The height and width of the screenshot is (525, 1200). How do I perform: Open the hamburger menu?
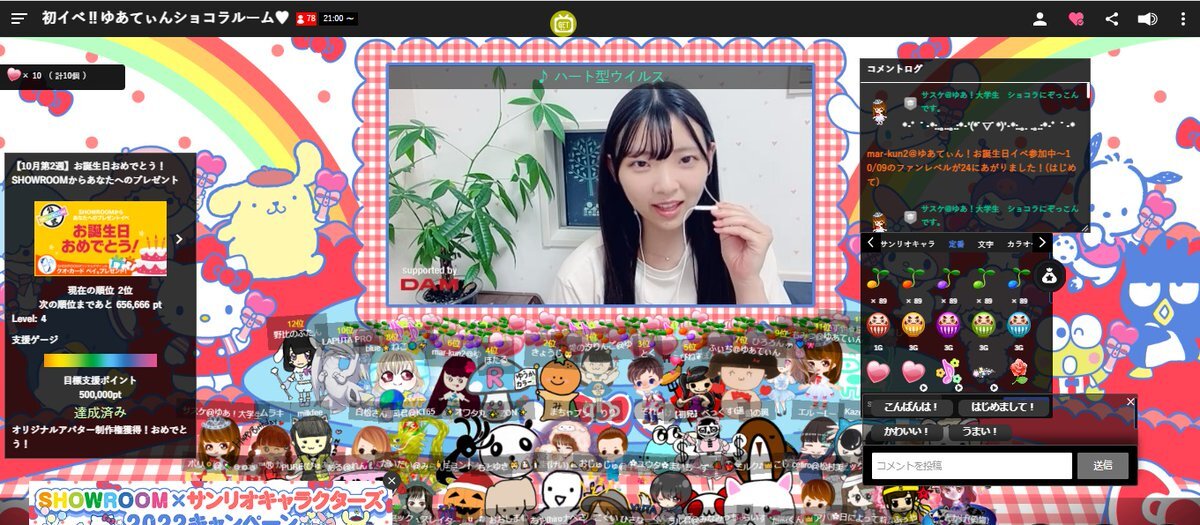click(x=19, y=18)
